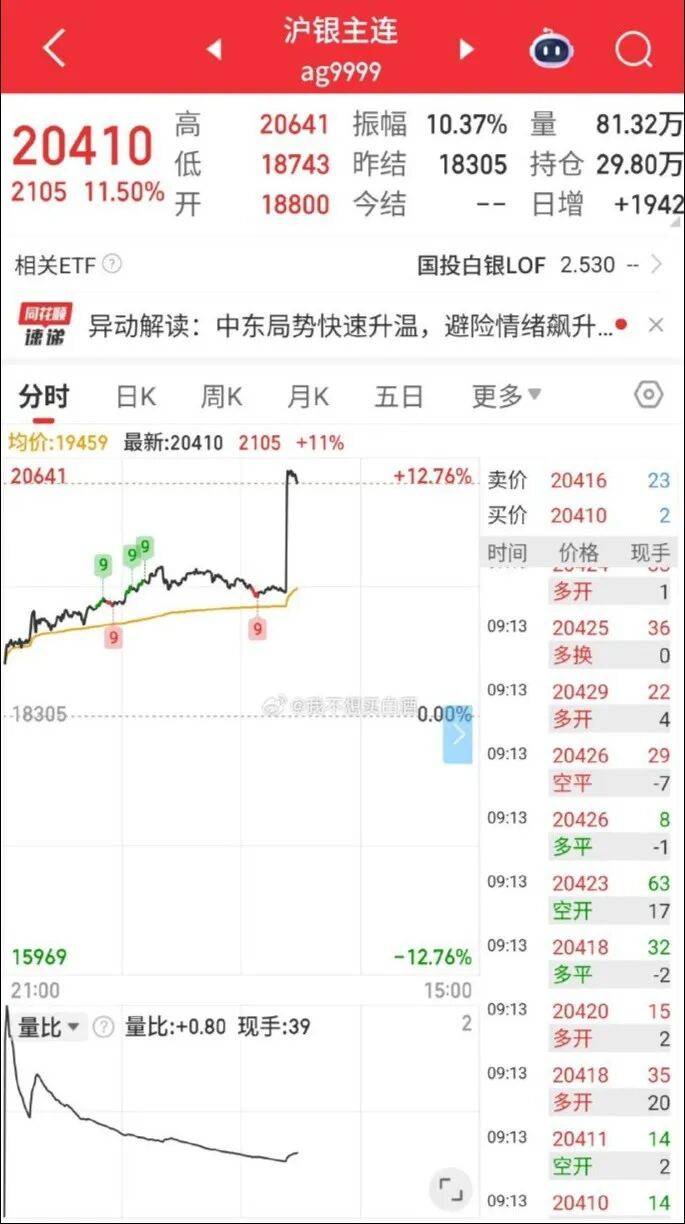Read the 异动解读 news banner
Image resolution: width=685 pixels, height=1224 pixels.
tap(350, 326)
